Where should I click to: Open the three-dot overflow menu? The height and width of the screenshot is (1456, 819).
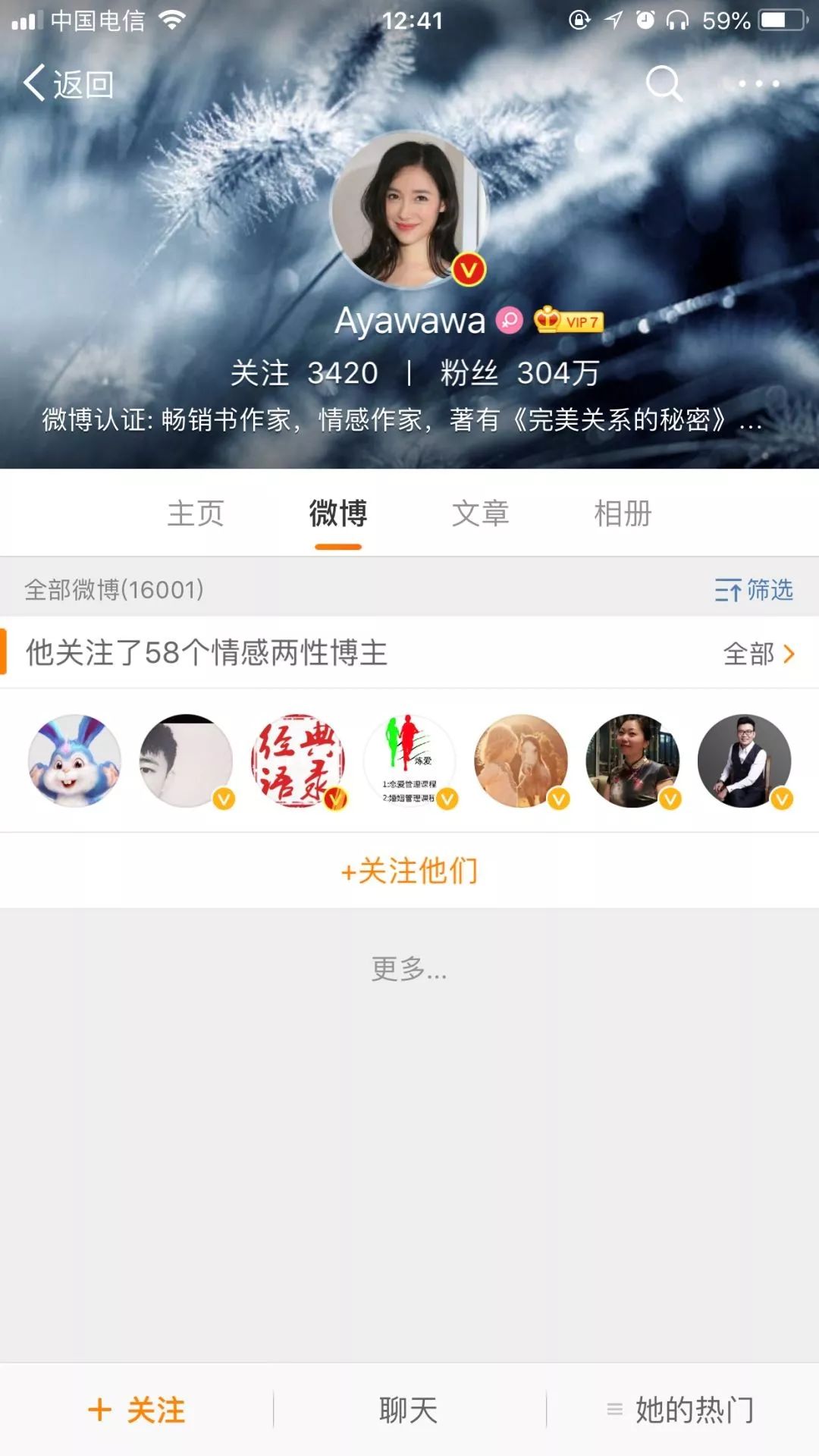pos(758,83)
